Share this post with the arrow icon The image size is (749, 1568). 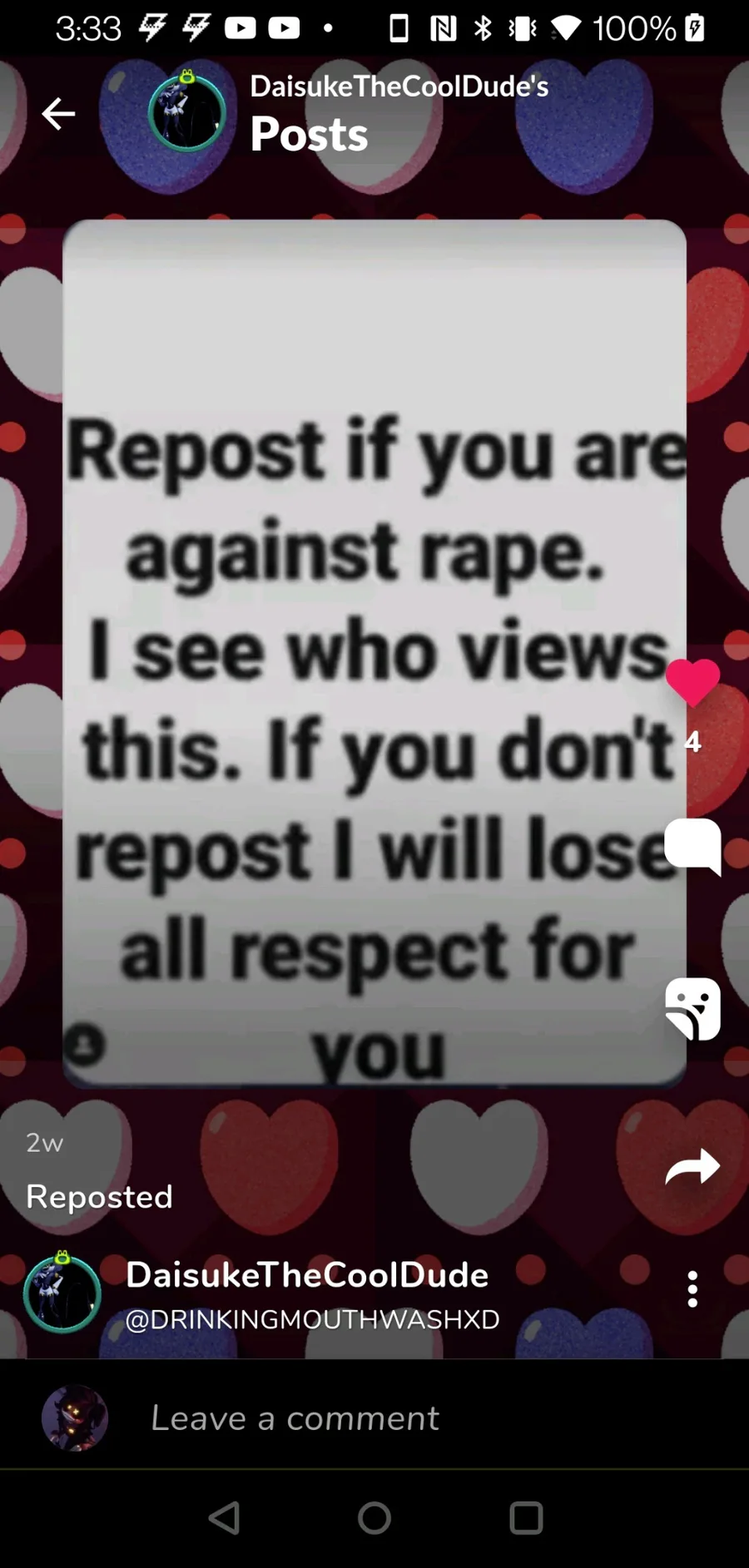pos(692,1166)
